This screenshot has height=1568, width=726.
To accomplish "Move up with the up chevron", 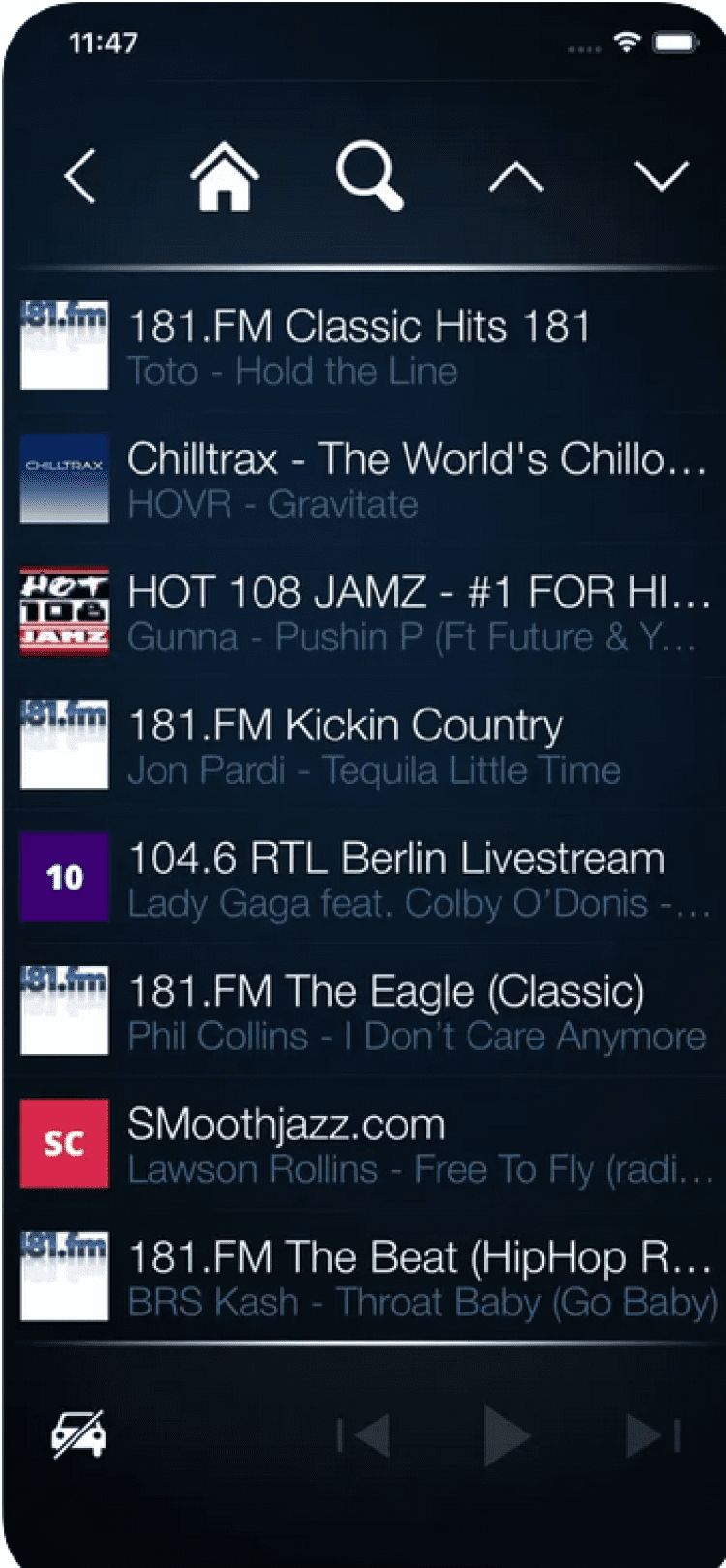I will coord(516,177).
